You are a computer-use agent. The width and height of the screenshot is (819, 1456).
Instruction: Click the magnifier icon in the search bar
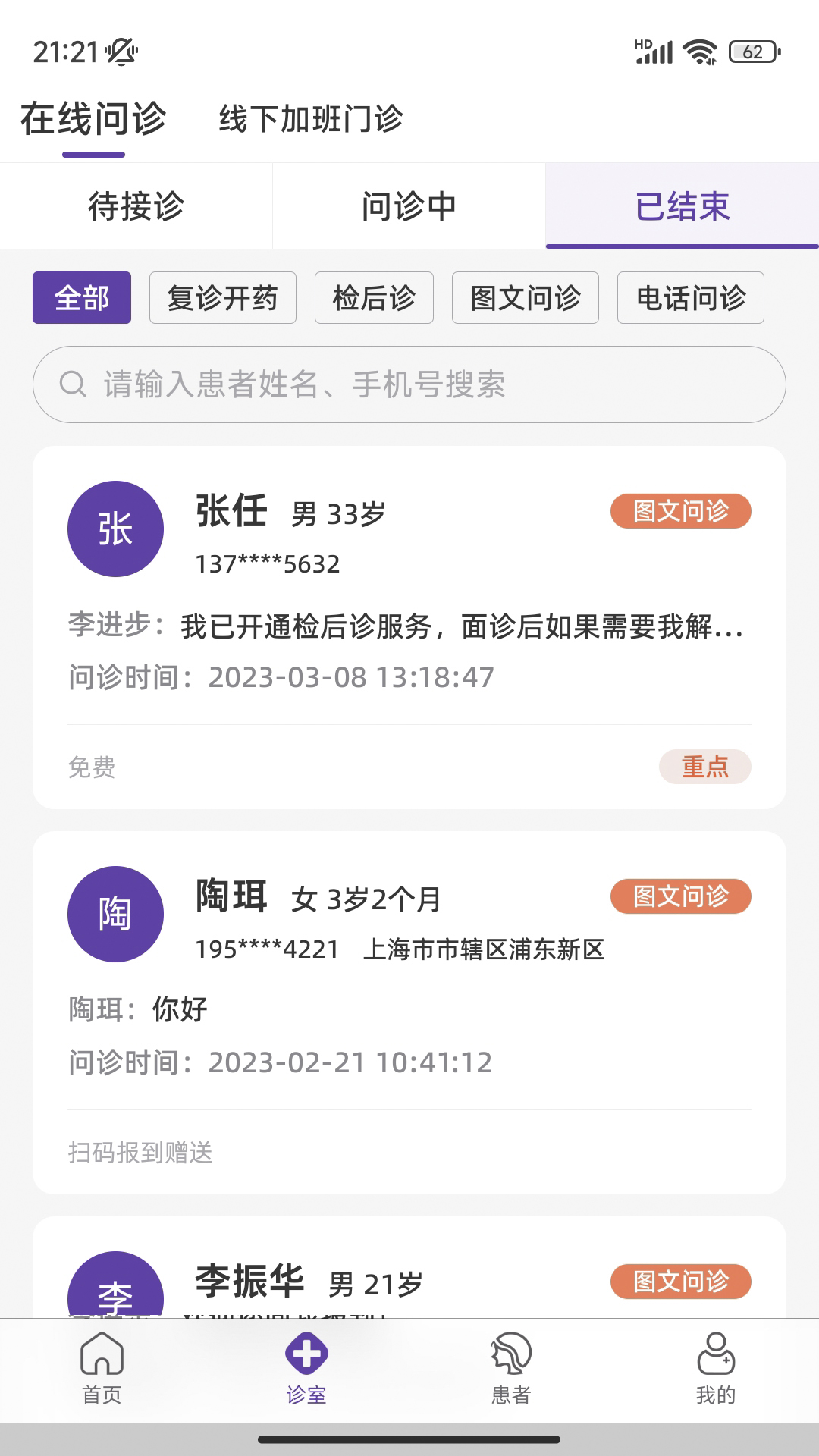pos(72,384)
